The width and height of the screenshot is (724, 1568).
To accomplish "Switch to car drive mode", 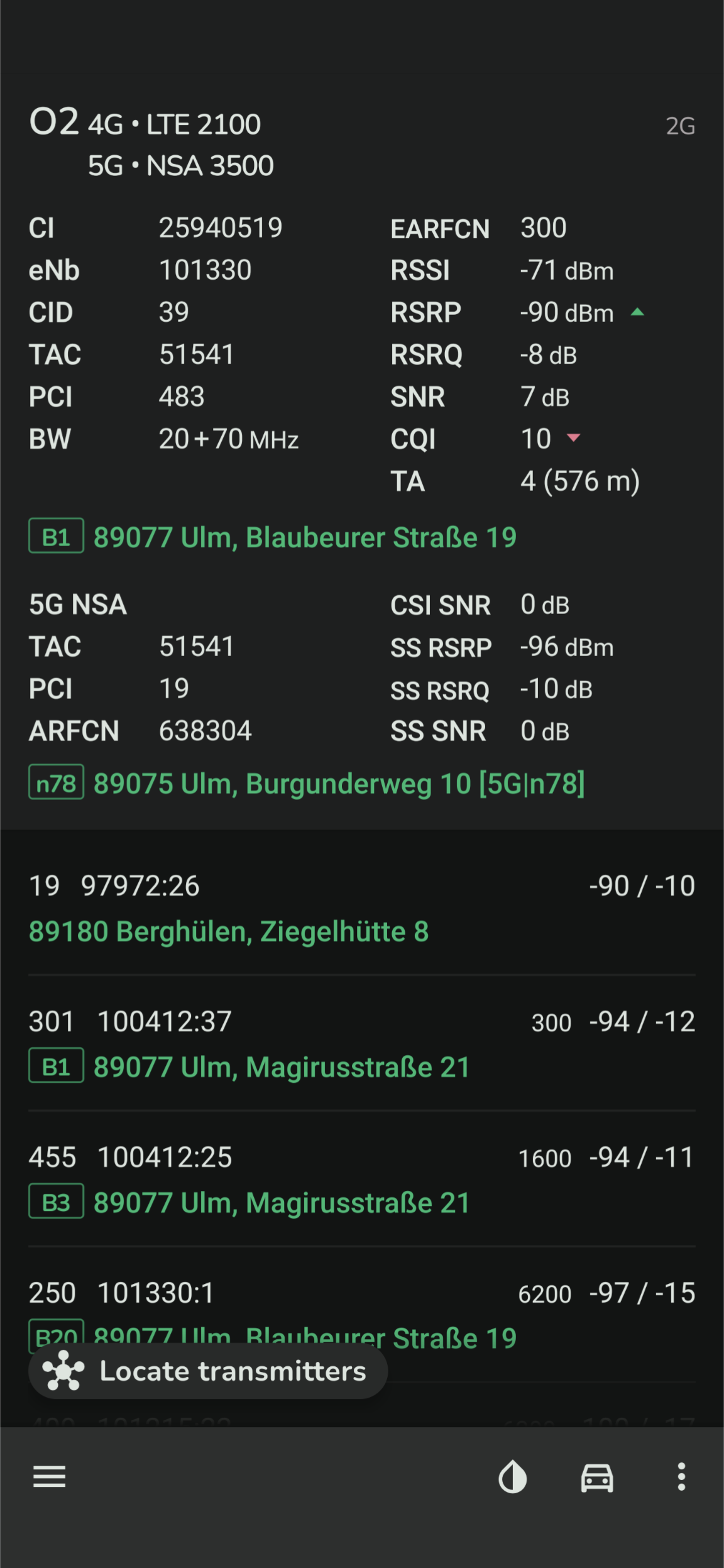I will point(596,1476).
